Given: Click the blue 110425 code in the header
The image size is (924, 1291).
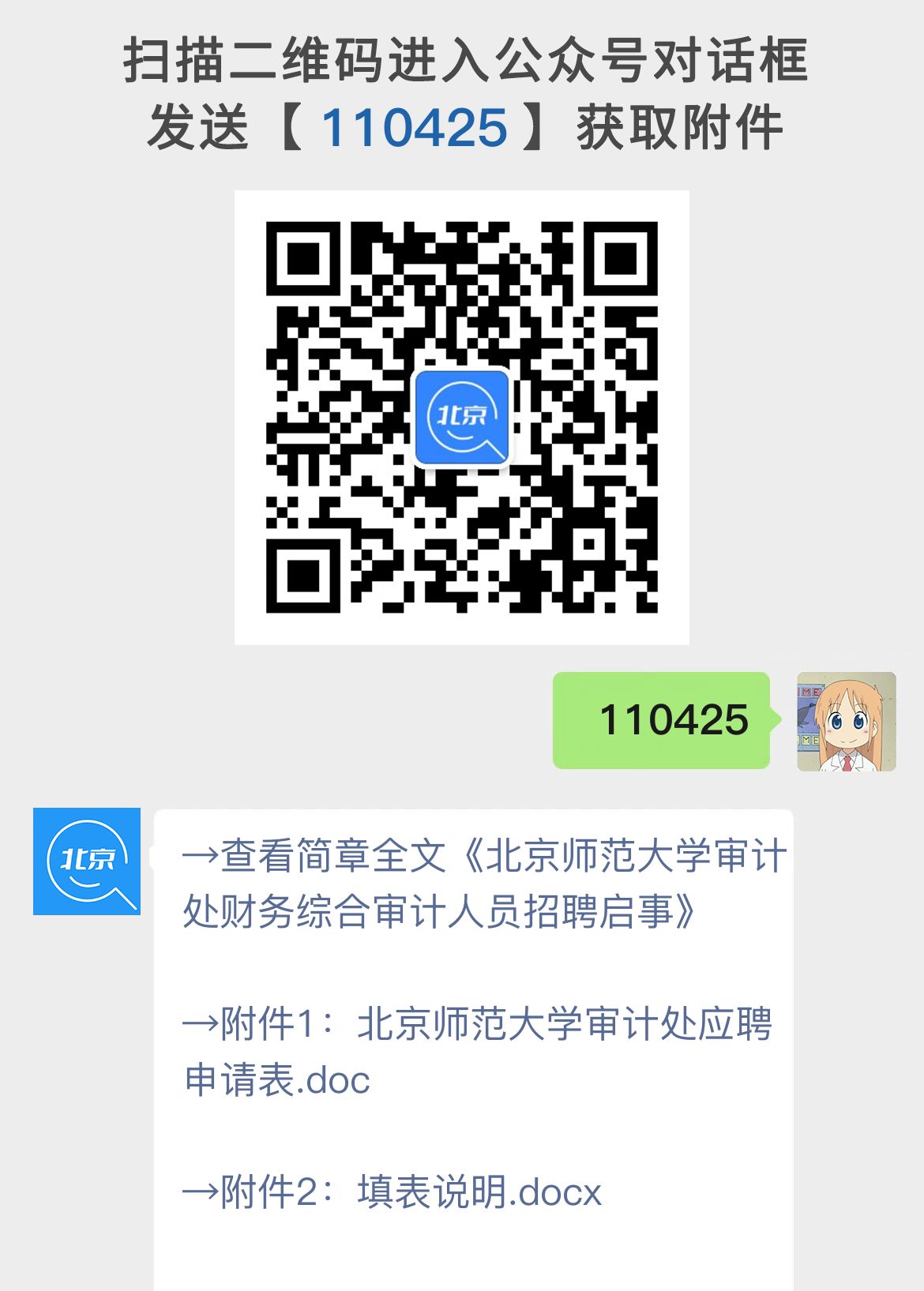Looking at the screenshot, I should coord(415,125).
